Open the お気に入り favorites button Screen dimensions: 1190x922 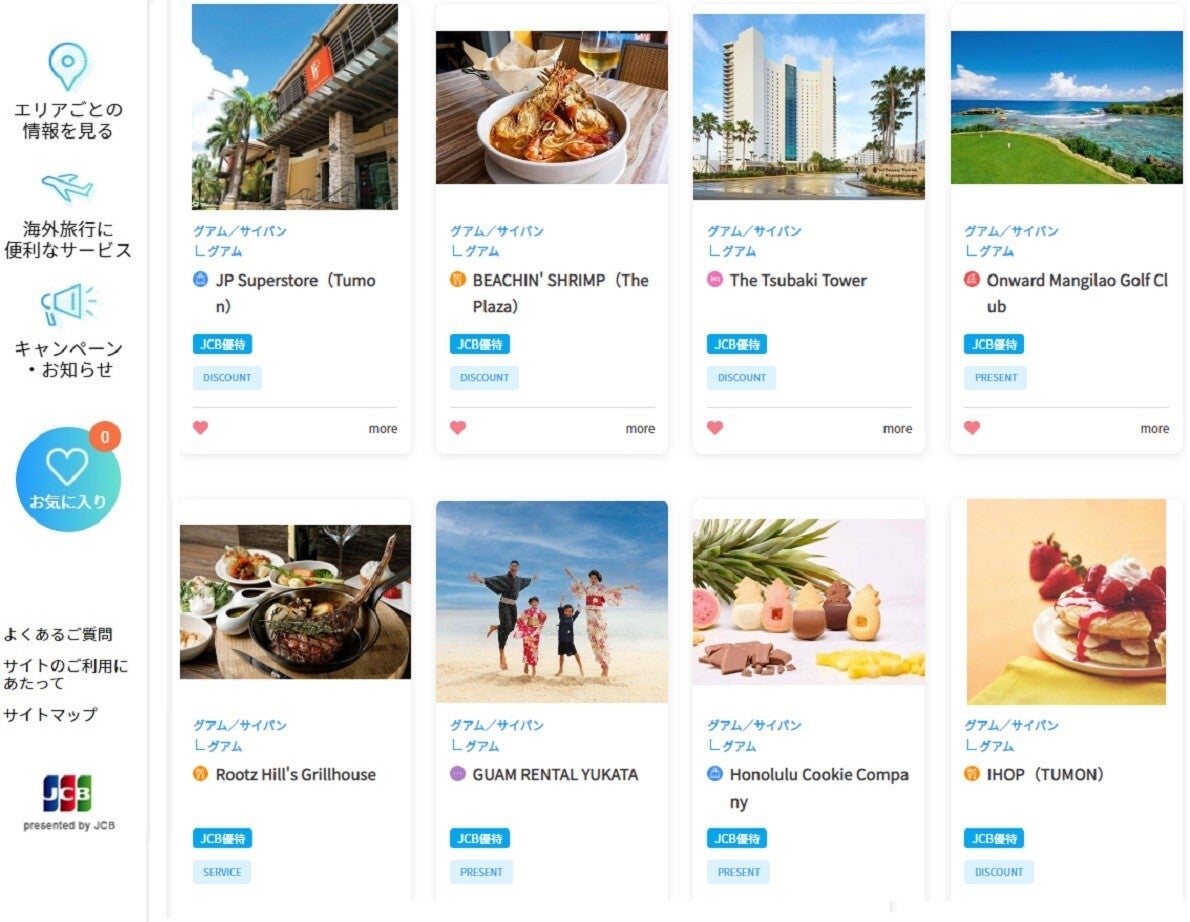pos(68,479)
